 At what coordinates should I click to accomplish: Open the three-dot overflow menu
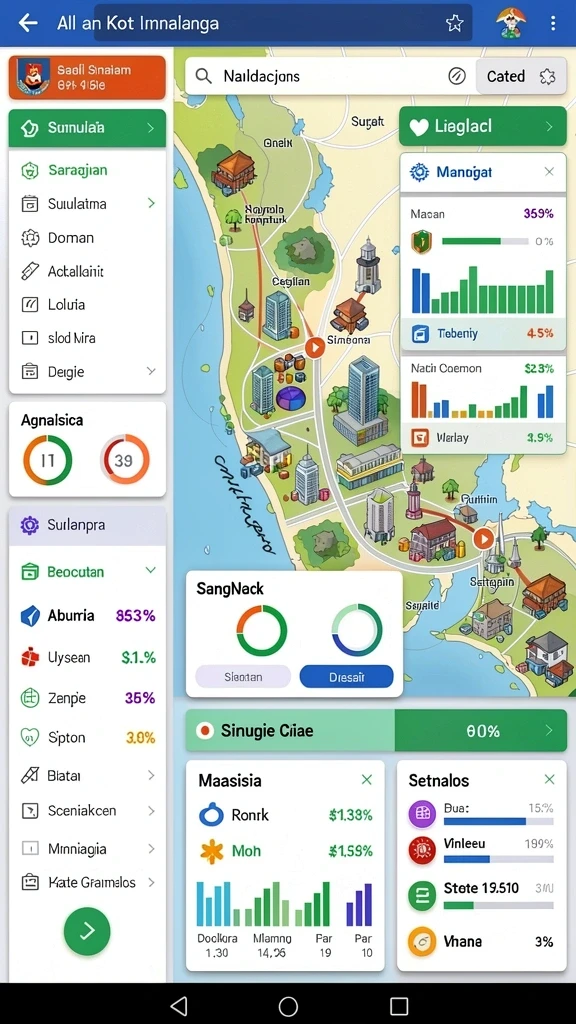point(553,23)
